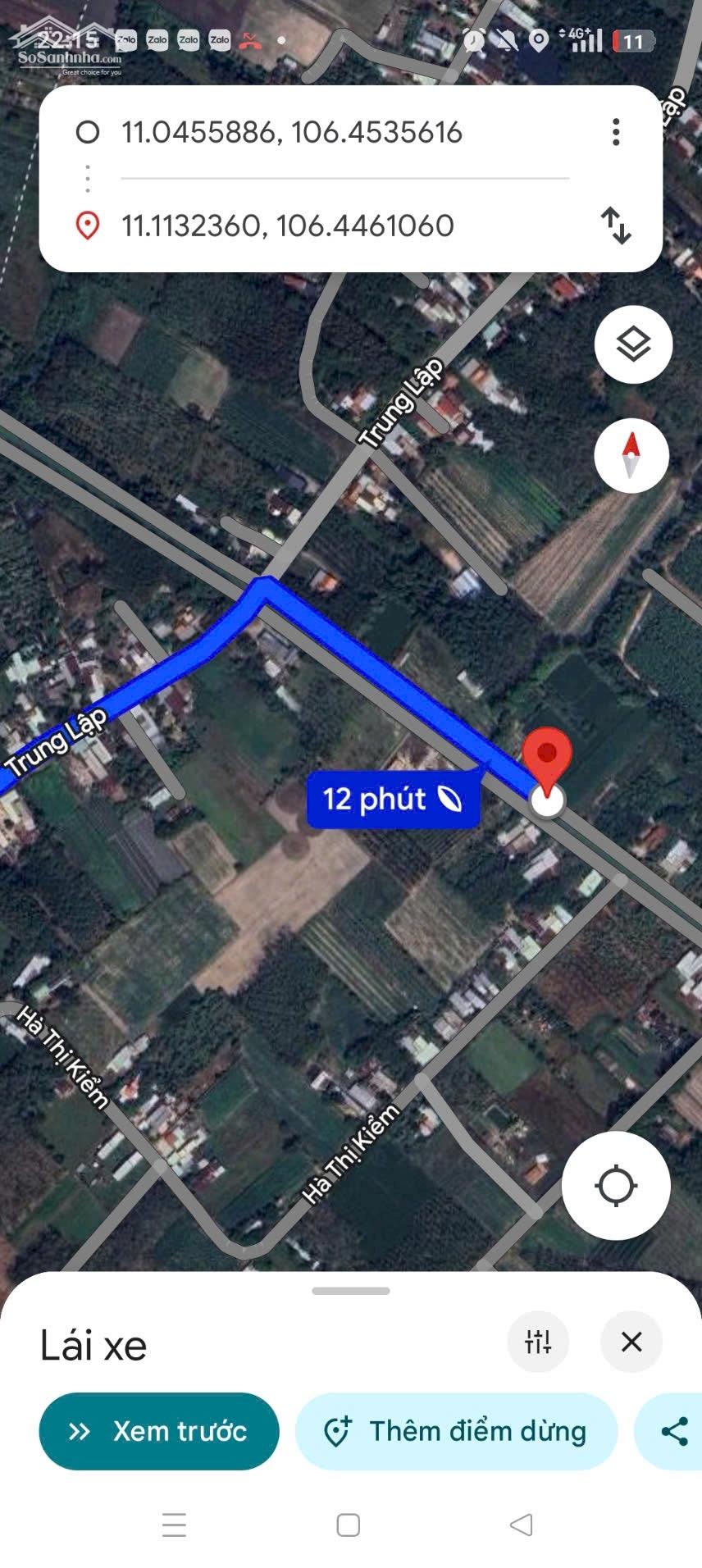Select Thêm điểm dừng to add a stop

[456, 1432]
